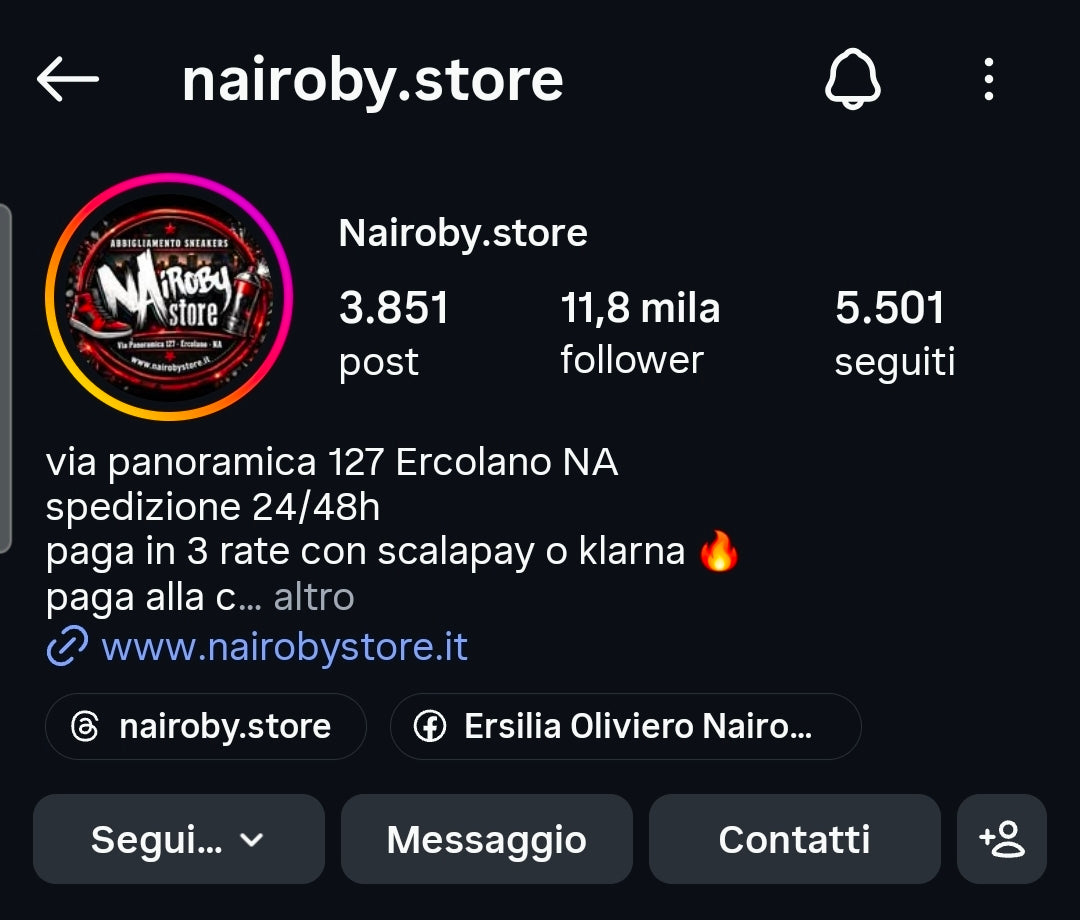Open the 3.851 post count
1080x920 pixels.
pyautogui.click(x=394, y=333)
